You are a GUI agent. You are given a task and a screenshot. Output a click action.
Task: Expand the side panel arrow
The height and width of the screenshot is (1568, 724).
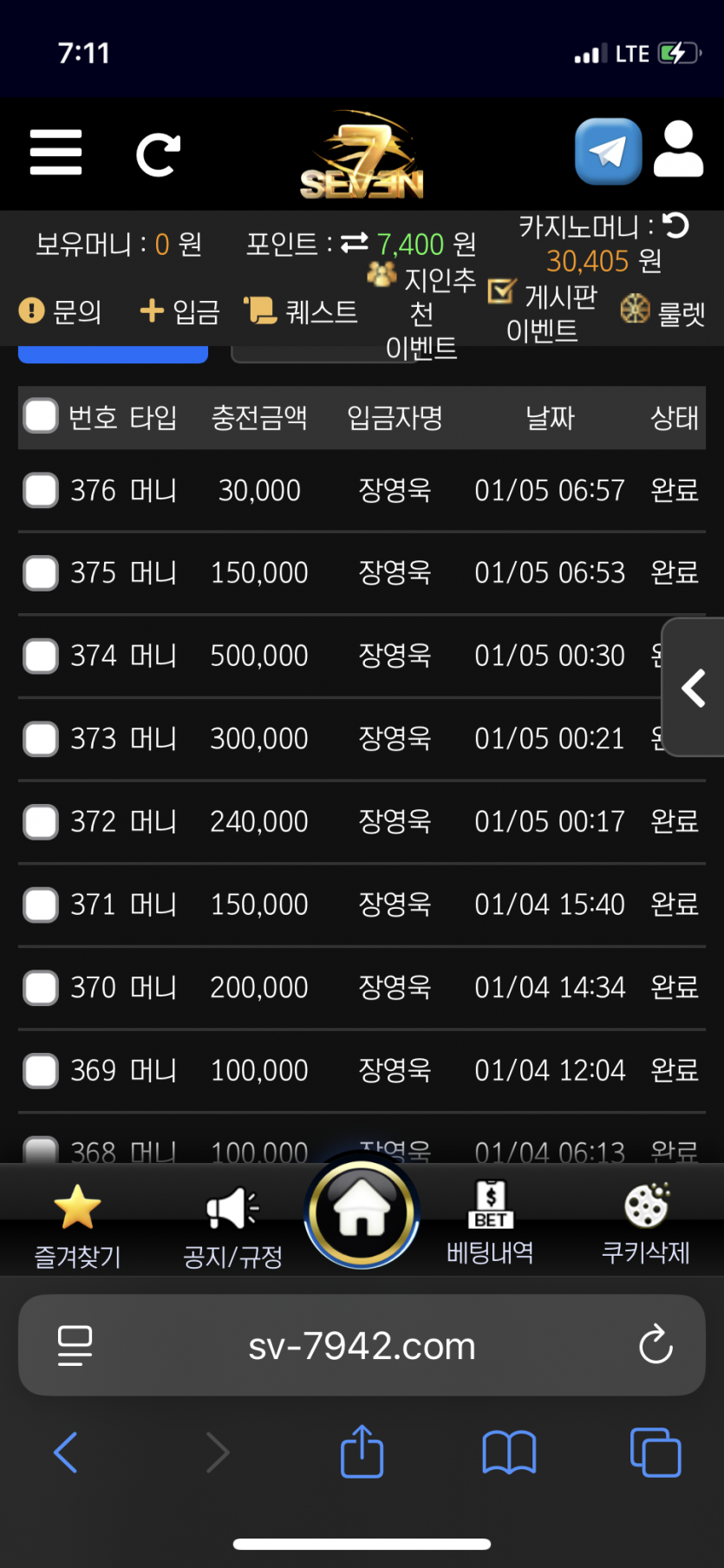pyautogui.click(x=694, y=689)
